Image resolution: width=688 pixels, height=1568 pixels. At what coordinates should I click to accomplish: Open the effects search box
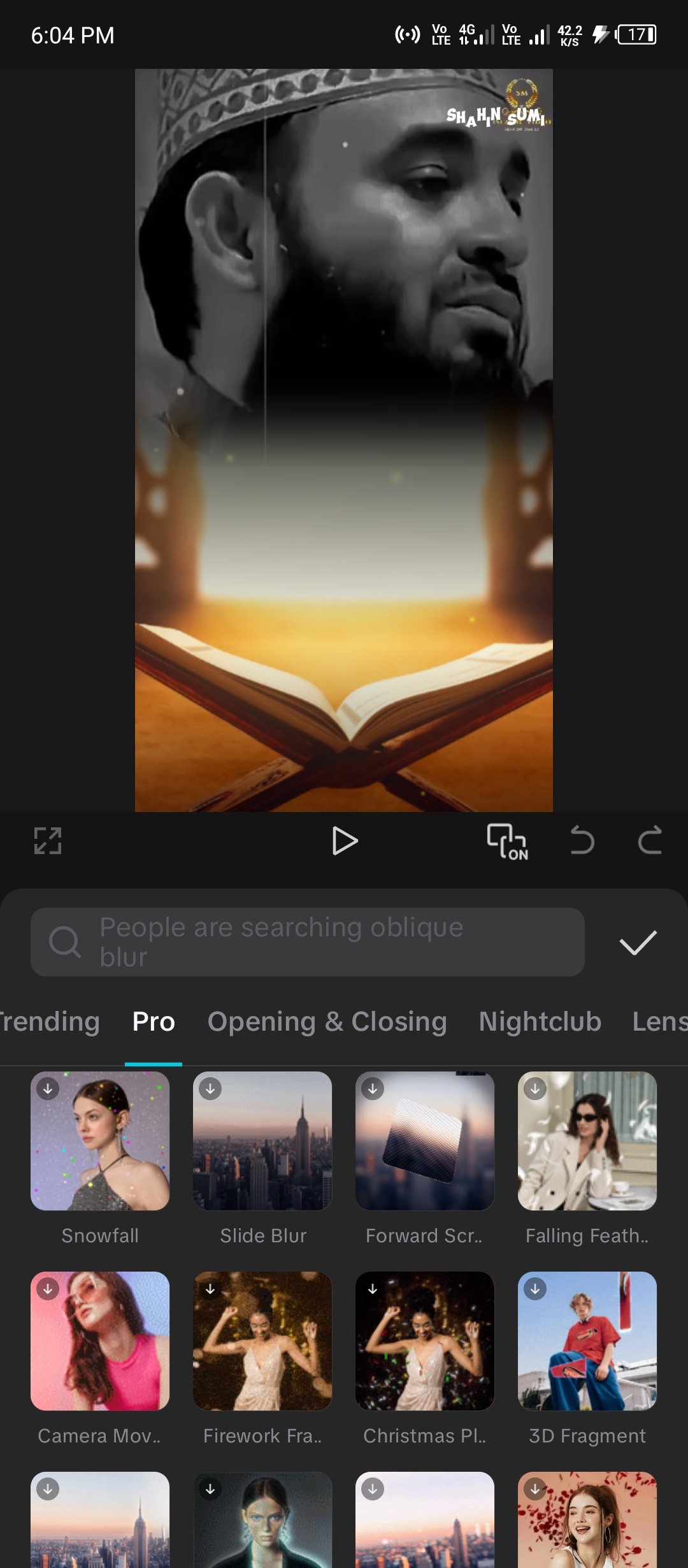pyautogui.click(x=308, y=942)
